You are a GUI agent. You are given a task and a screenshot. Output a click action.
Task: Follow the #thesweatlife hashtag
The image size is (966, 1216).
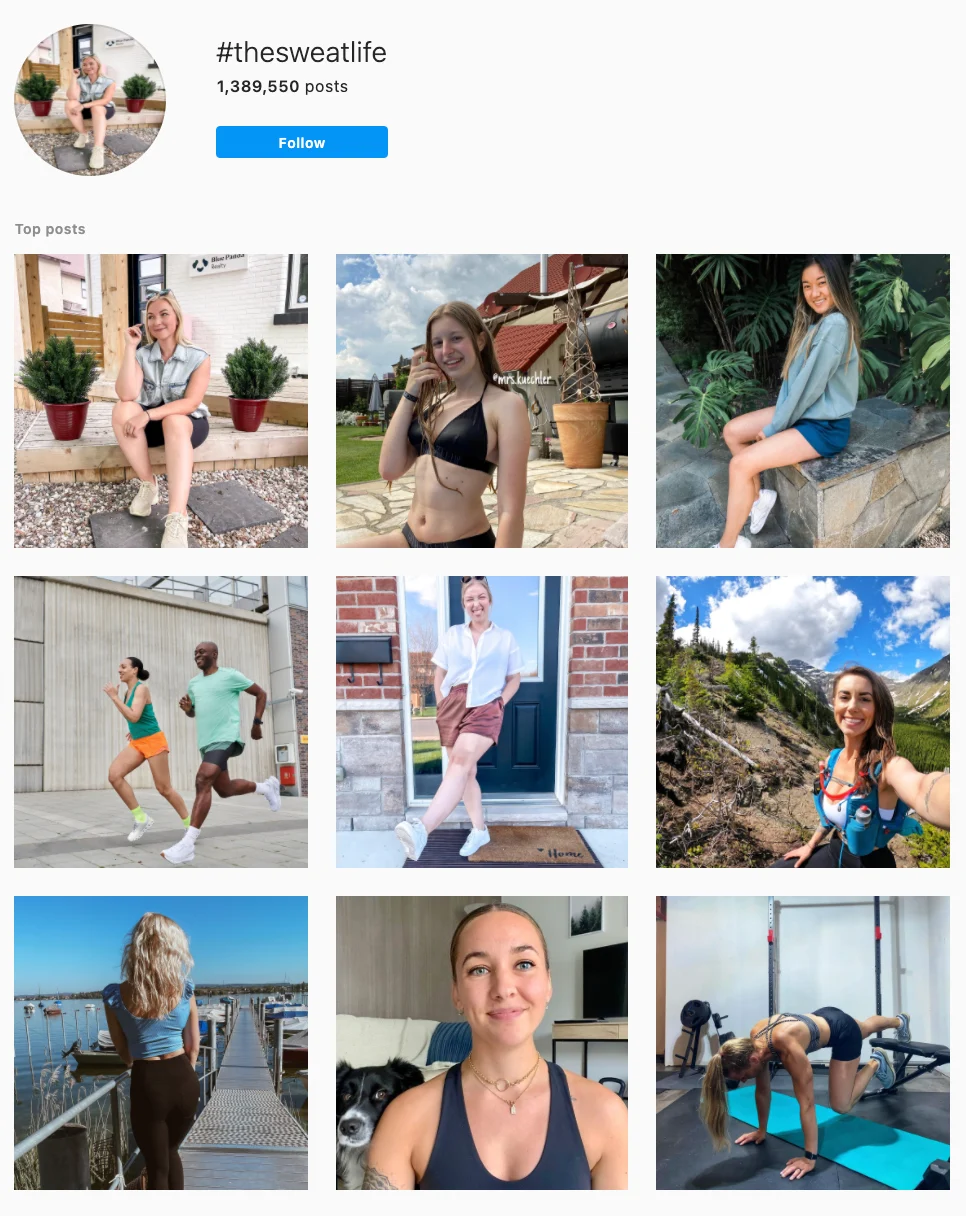click(301, 142)
